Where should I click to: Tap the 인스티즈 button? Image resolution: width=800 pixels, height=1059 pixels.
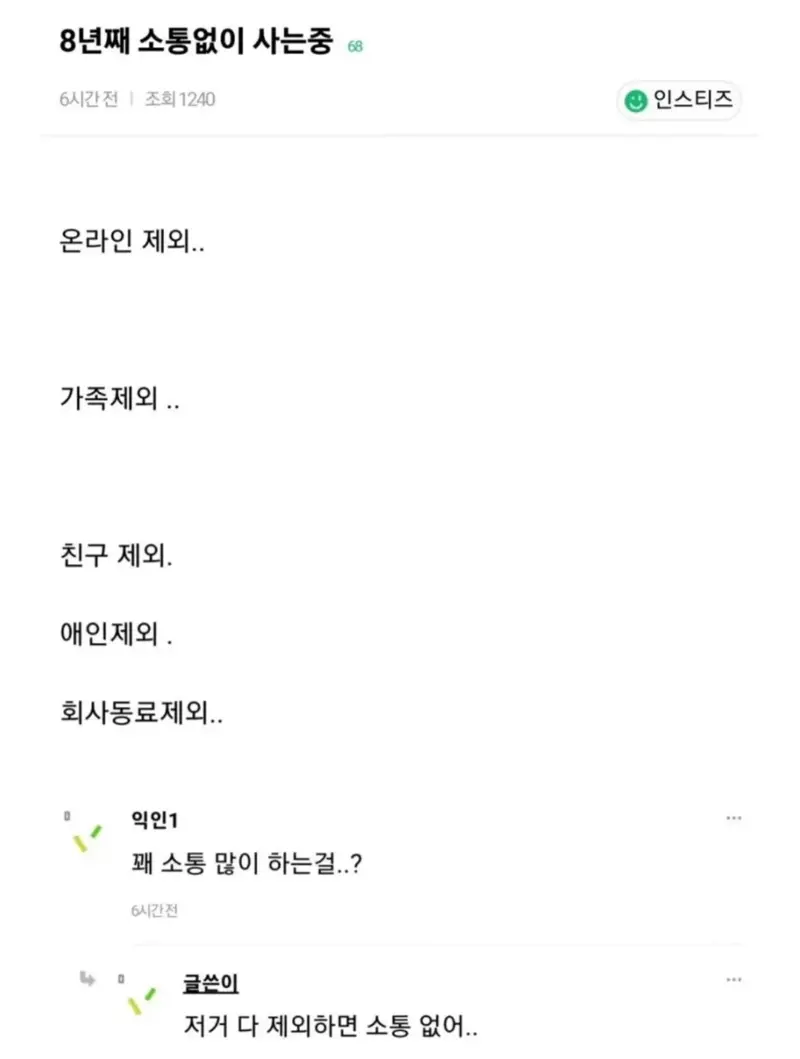(x=678, y=101)
